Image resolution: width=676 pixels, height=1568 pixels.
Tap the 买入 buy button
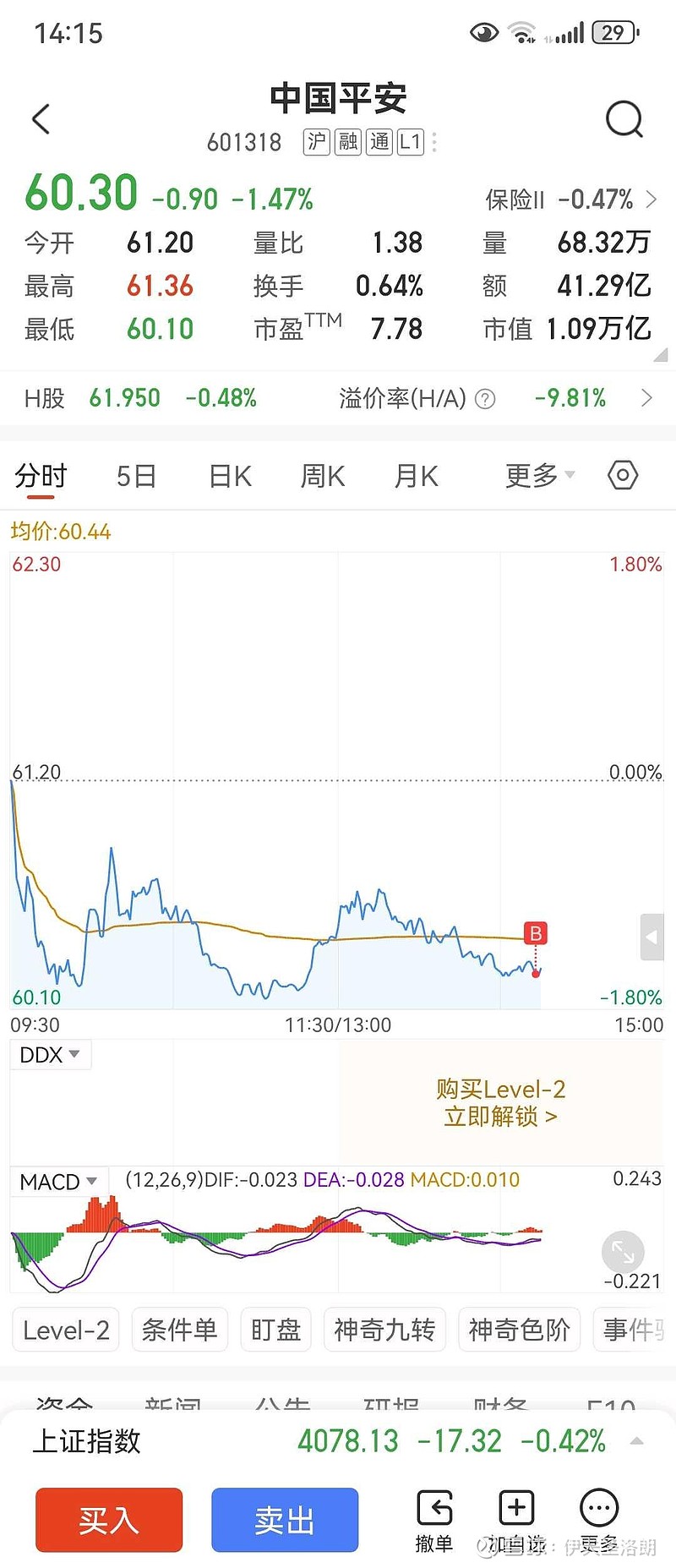click(x=108, y=1520)
